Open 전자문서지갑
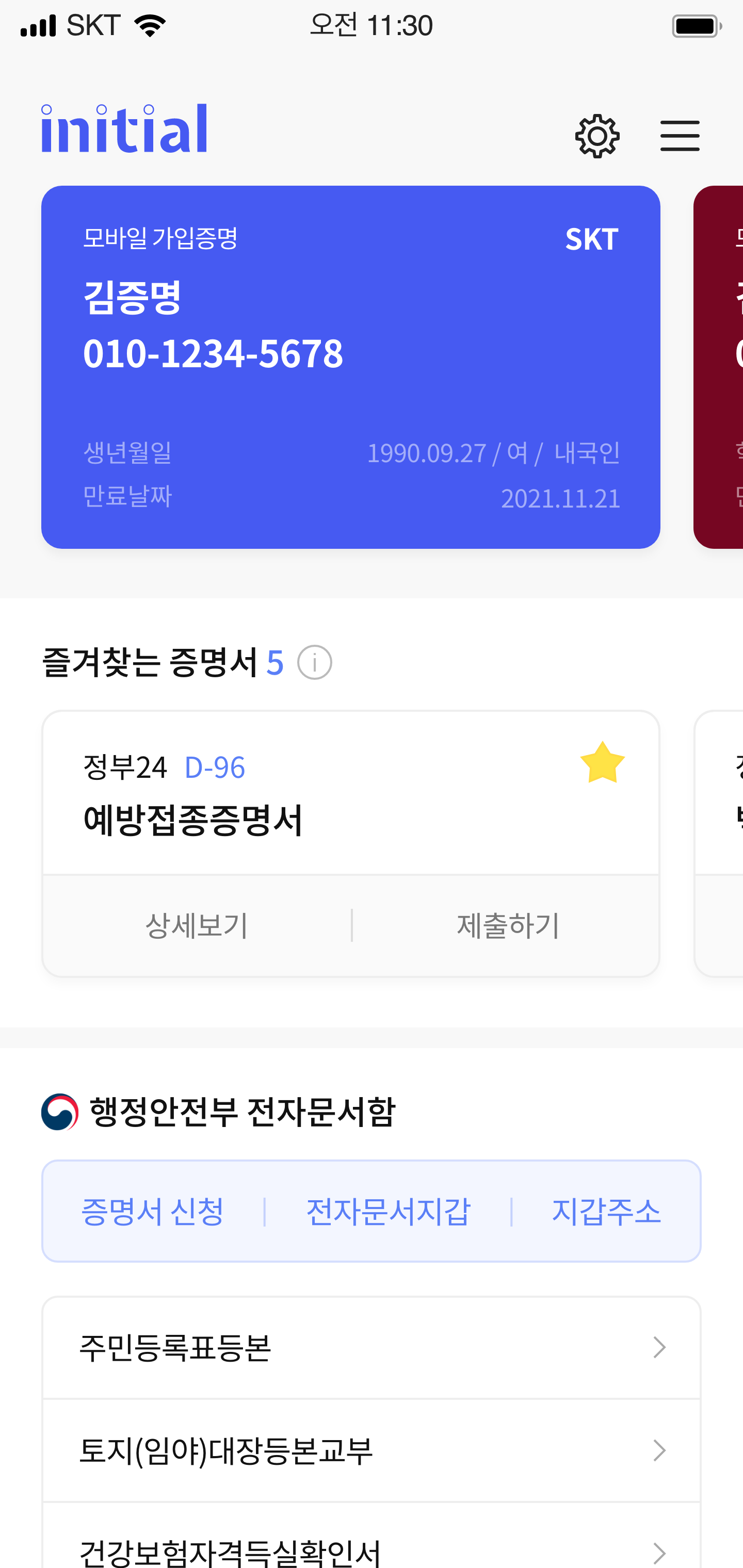The width and height of the screenshot is (743, 1568). click(388, 1211)
